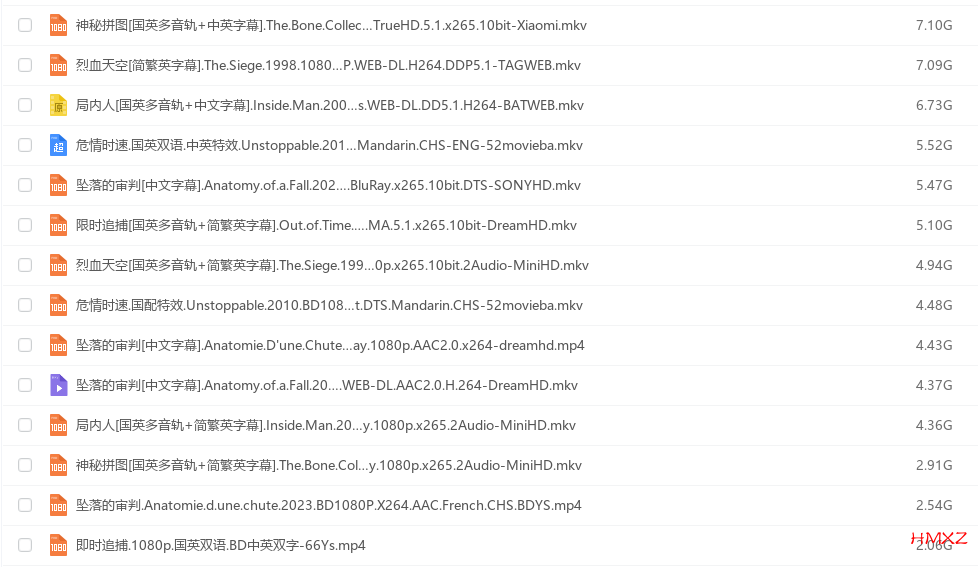978x567 pixels.
Task: Select checkbox beside 坠落的审判 BDYS French mp4
Action: tap(25, 505)
